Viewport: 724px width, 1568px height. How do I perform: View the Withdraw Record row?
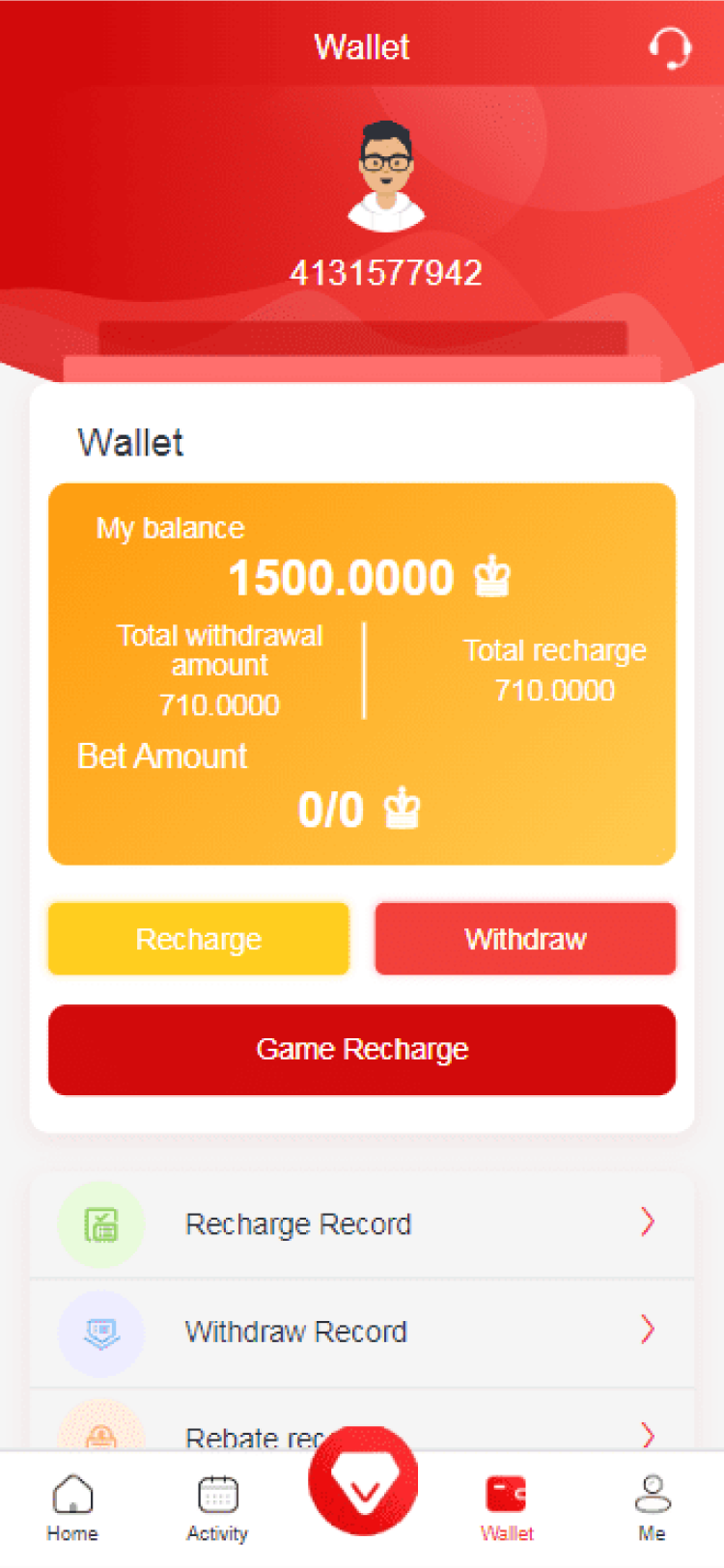[x=362, y=1332]
